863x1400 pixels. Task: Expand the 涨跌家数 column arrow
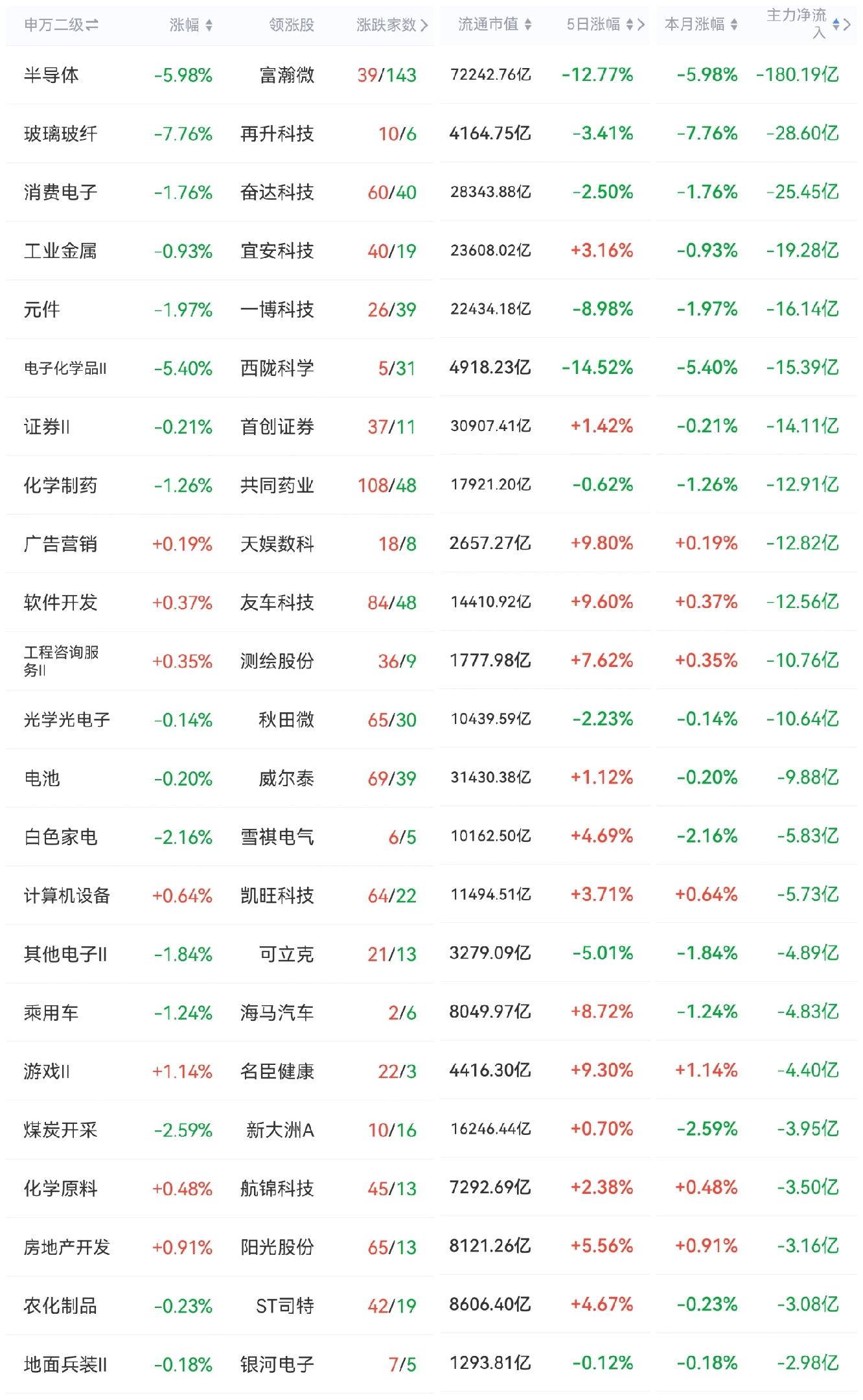point(424,25)
